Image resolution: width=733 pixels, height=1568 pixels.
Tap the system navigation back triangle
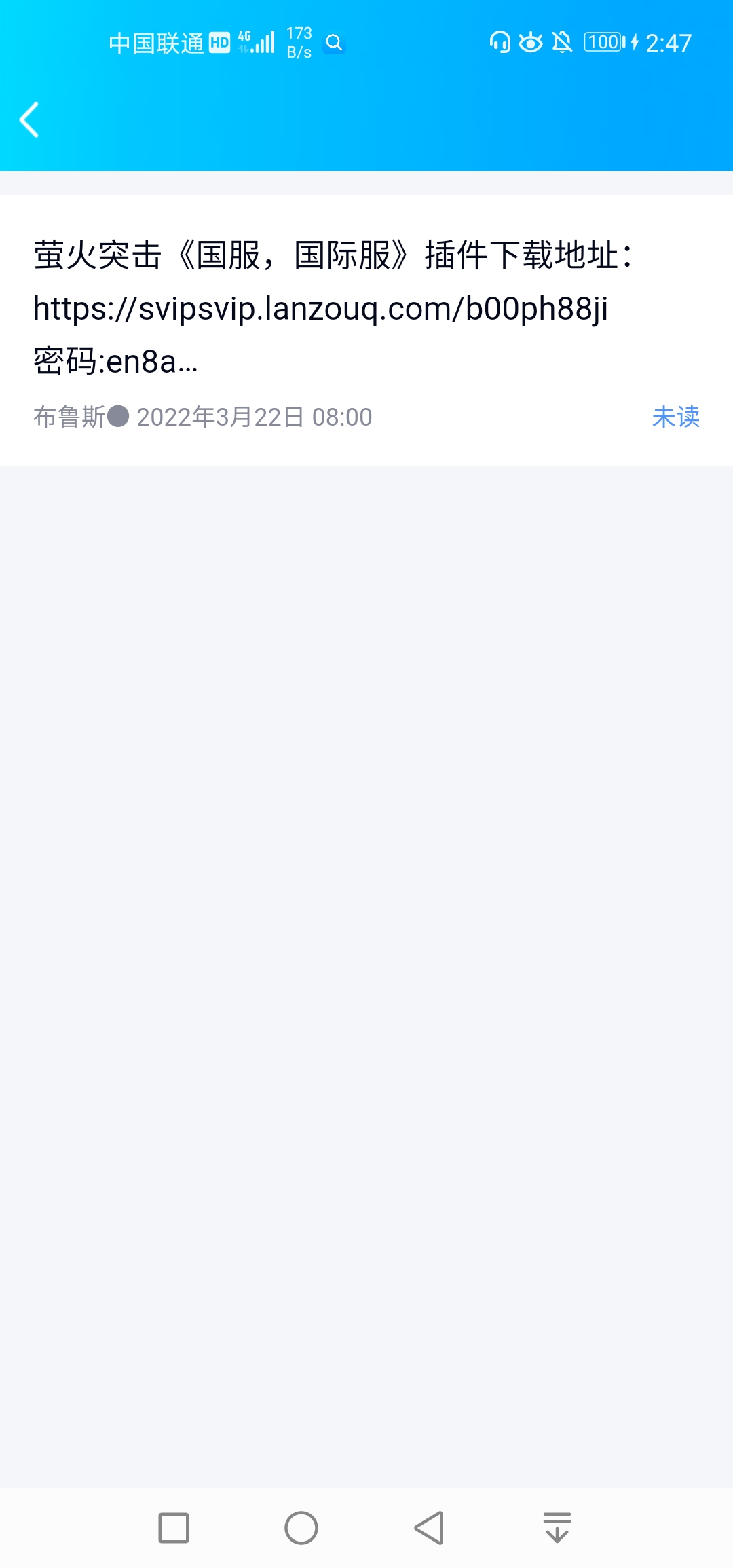429,1528
